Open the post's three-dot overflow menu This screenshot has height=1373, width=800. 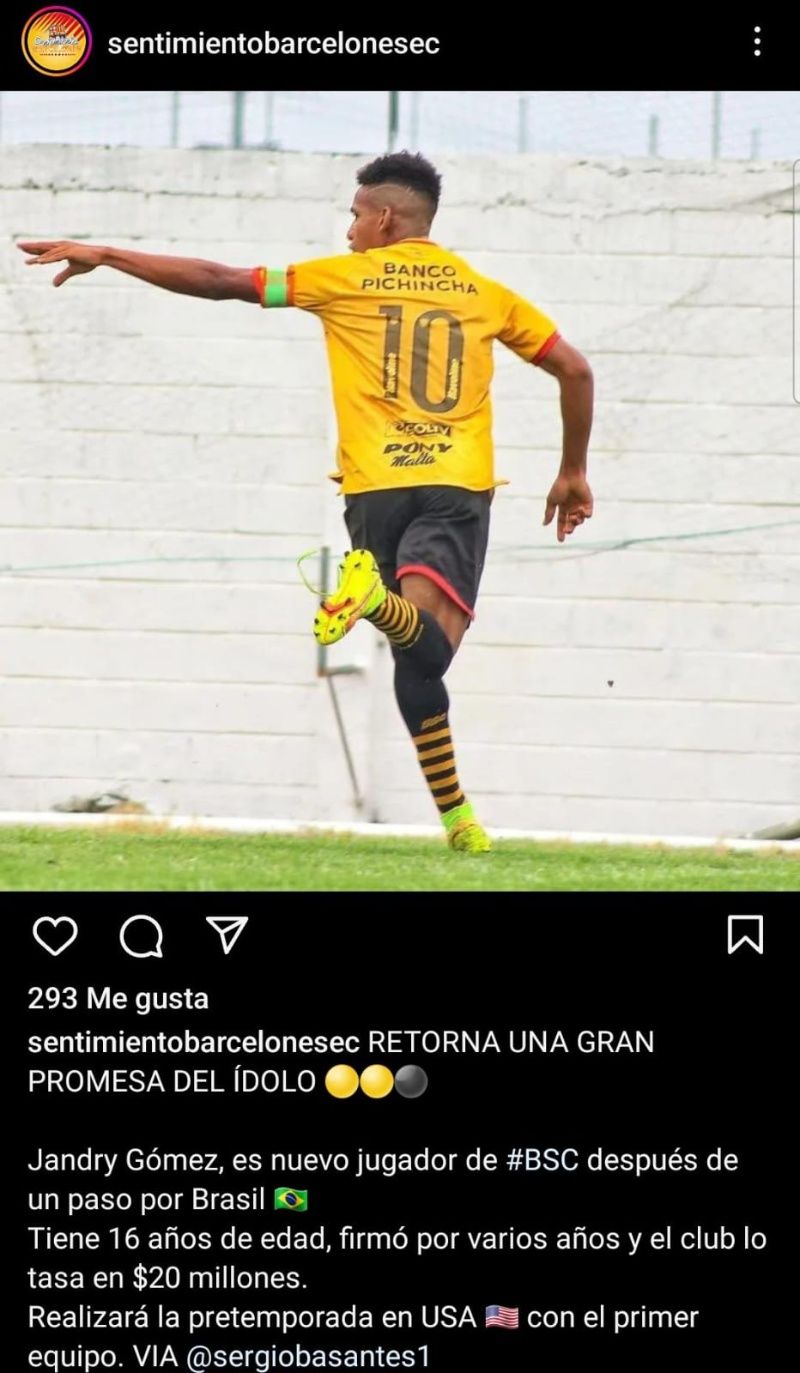(757, 42)
